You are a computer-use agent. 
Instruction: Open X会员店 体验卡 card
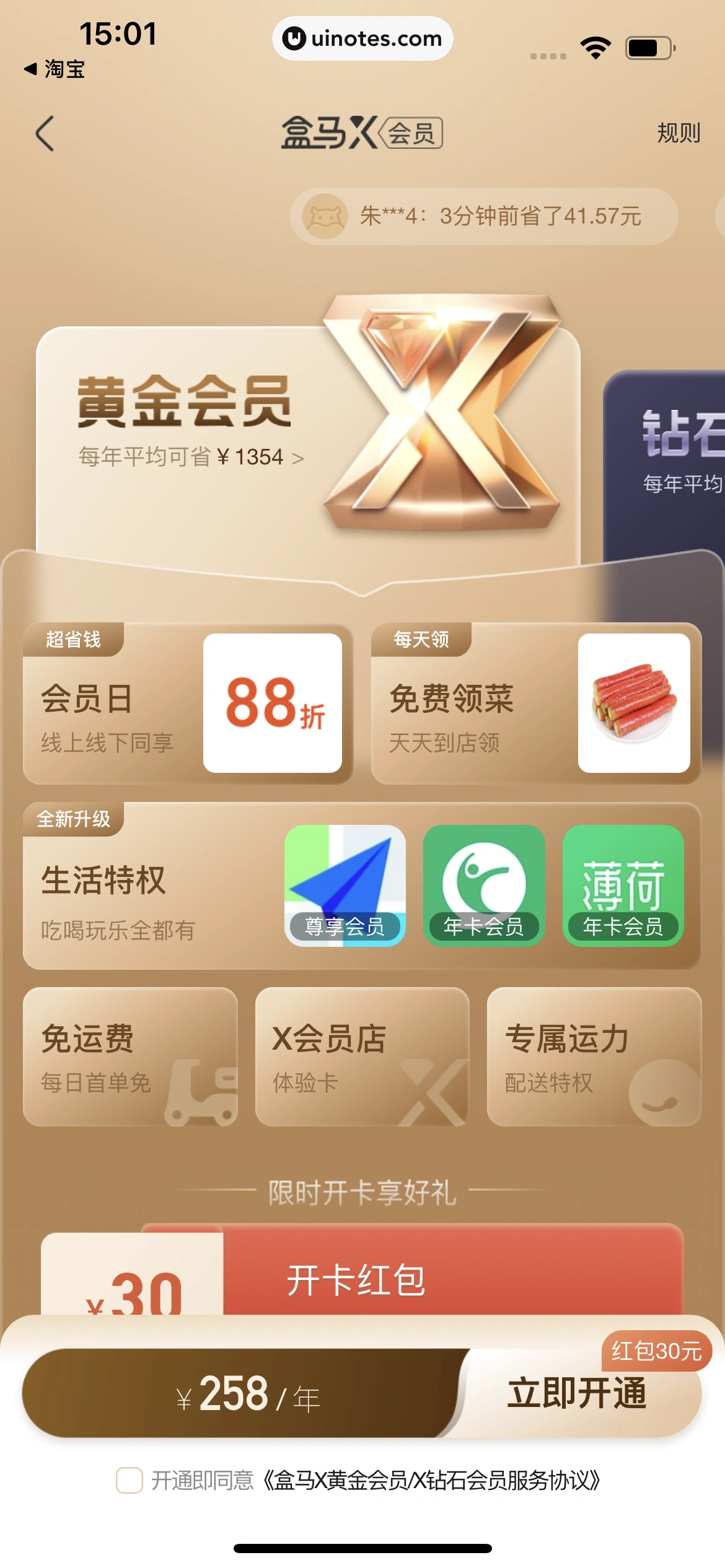tap(362, 1056)
